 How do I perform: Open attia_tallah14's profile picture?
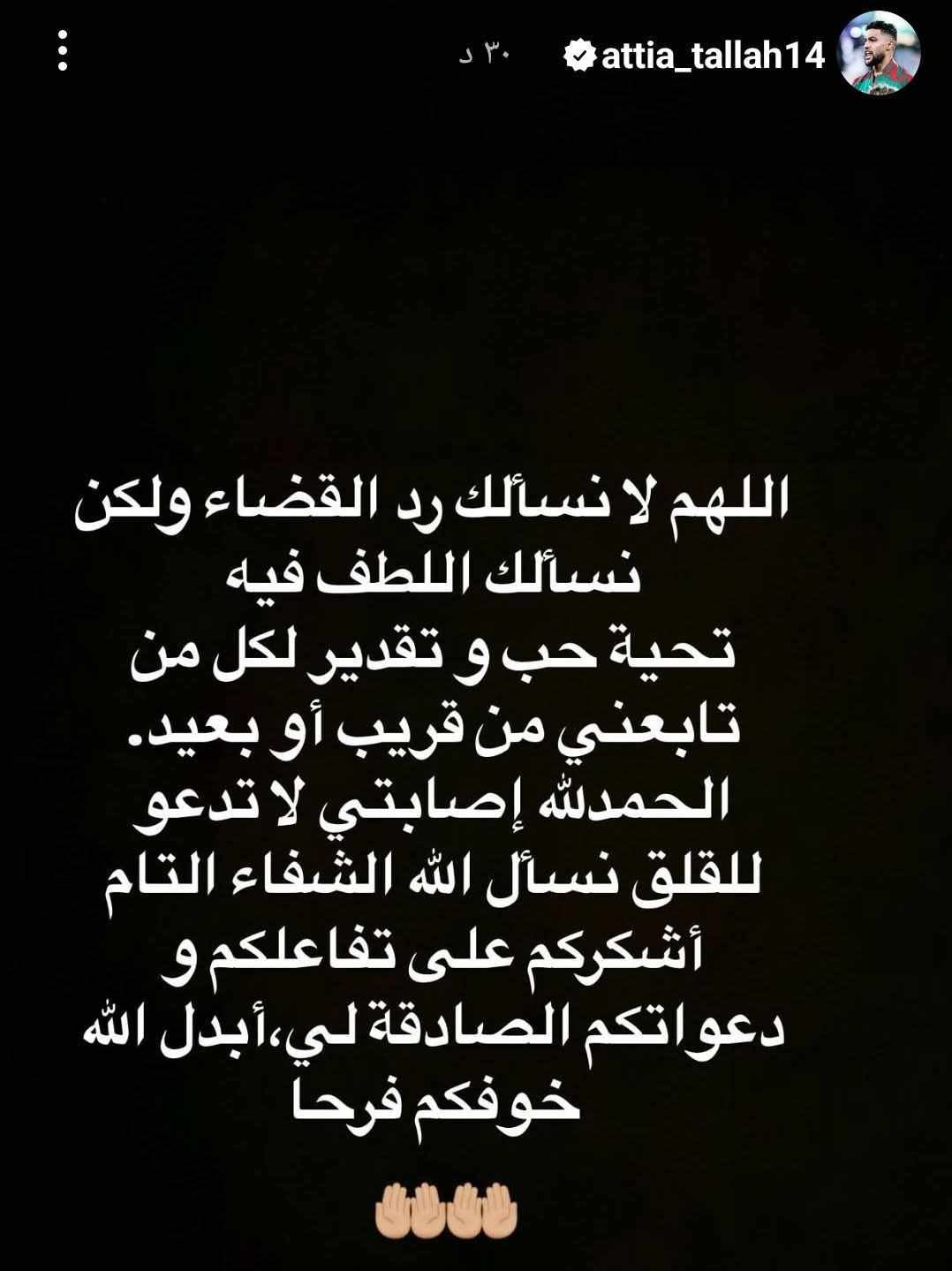coord(879,54)
